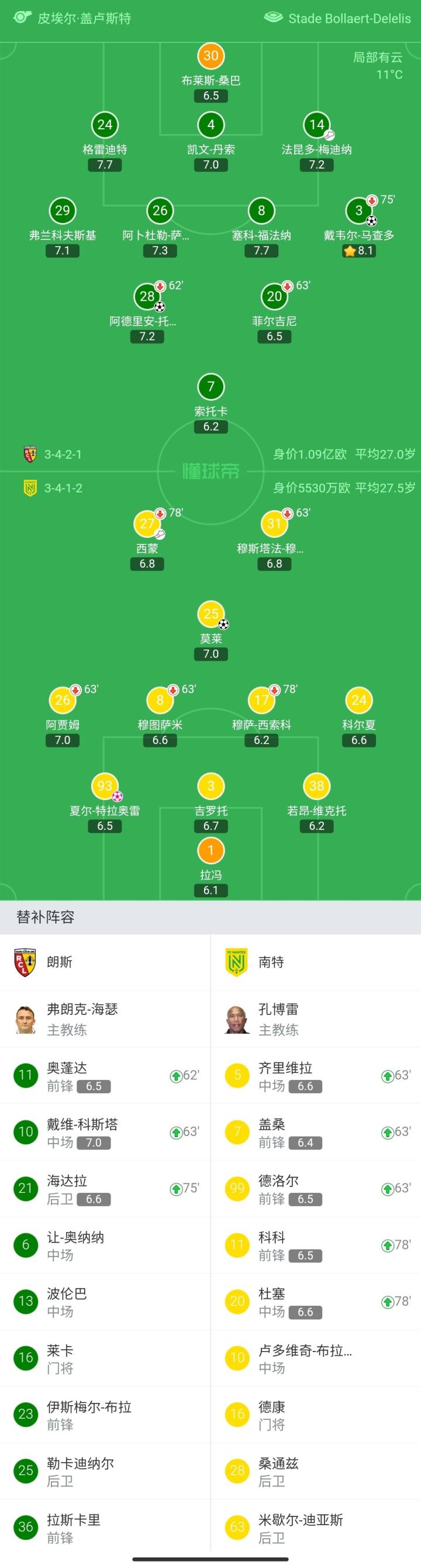Tap player 戴韦尔-马查多 rated 8.1
This screenshot has width=421, height=1568.
(x=359, y=227)
